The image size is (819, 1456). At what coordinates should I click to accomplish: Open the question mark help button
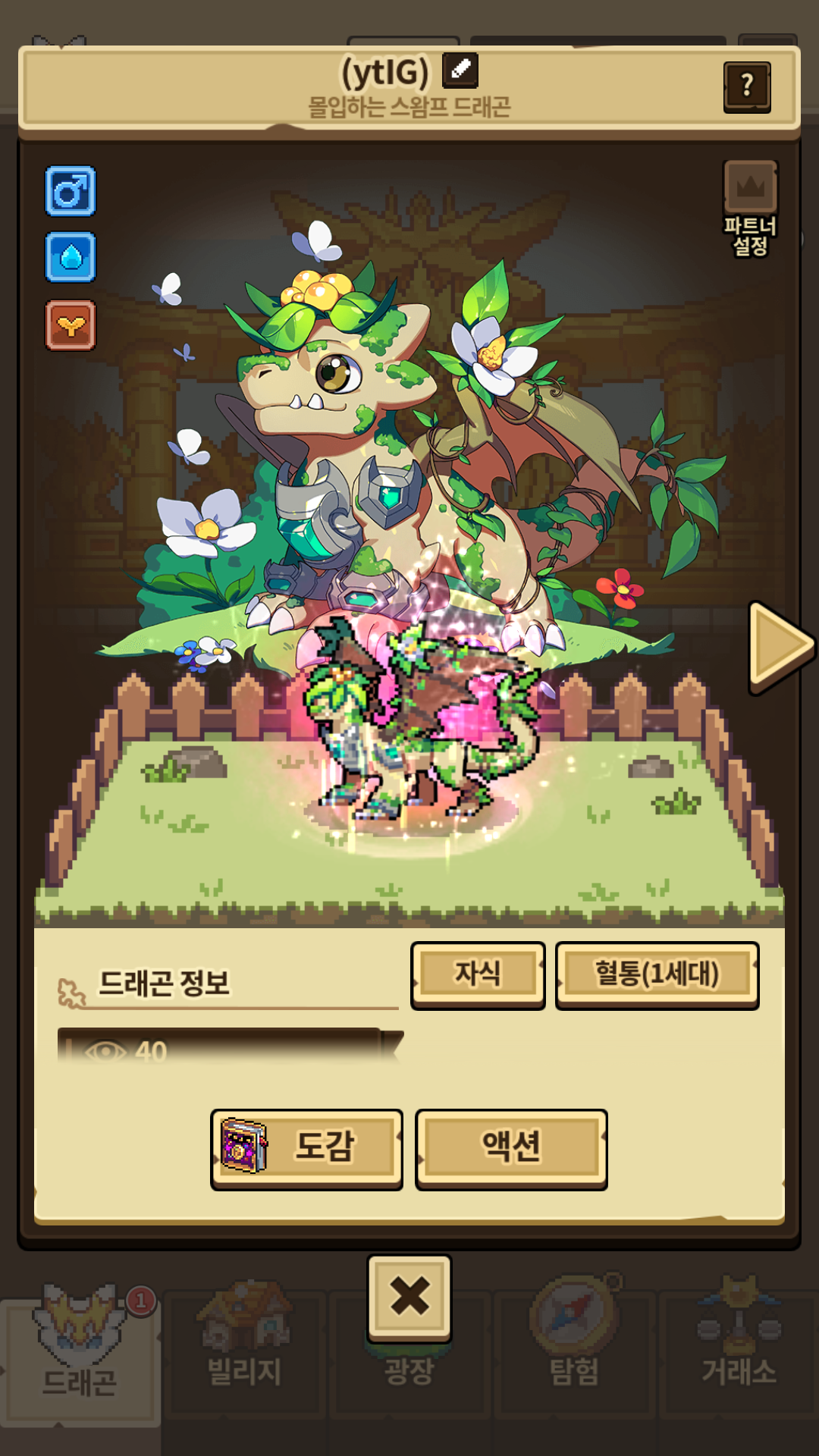747,87
